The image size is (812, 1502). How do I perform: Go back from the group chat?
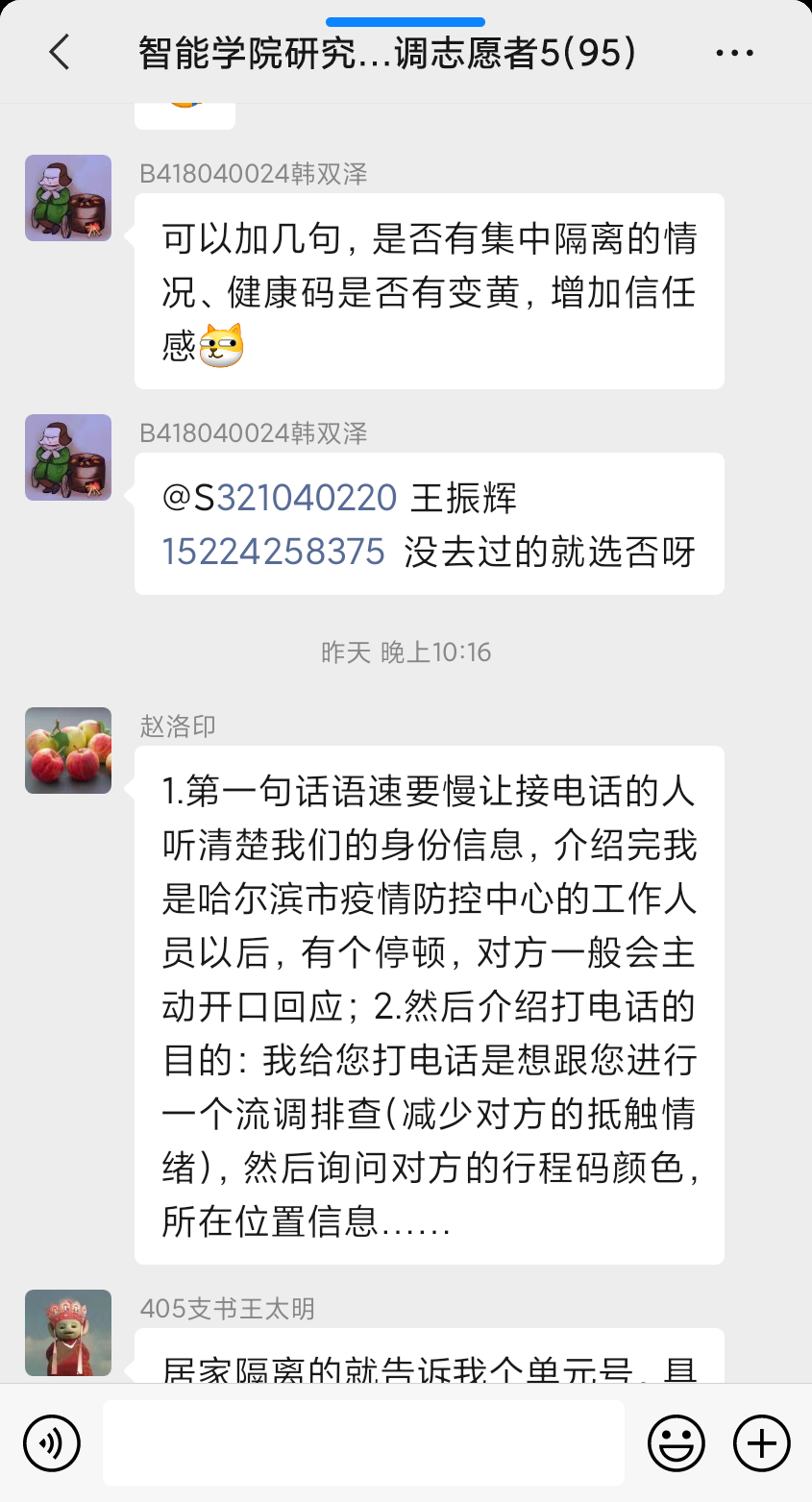coord(60,52)
